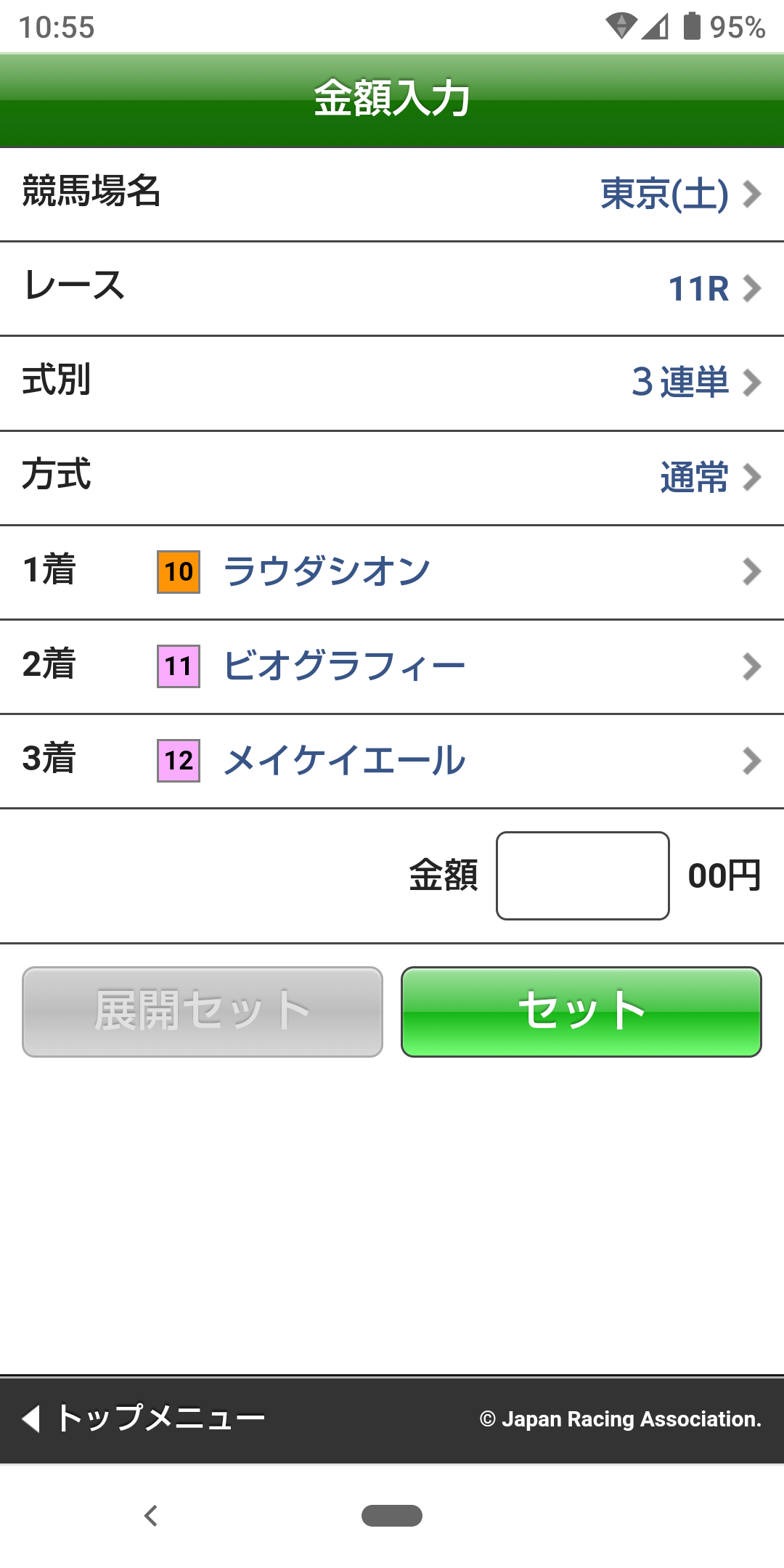Open the 式別 3連単 selector
Screen dimensions: 784x1568
[x=392, y=383]
